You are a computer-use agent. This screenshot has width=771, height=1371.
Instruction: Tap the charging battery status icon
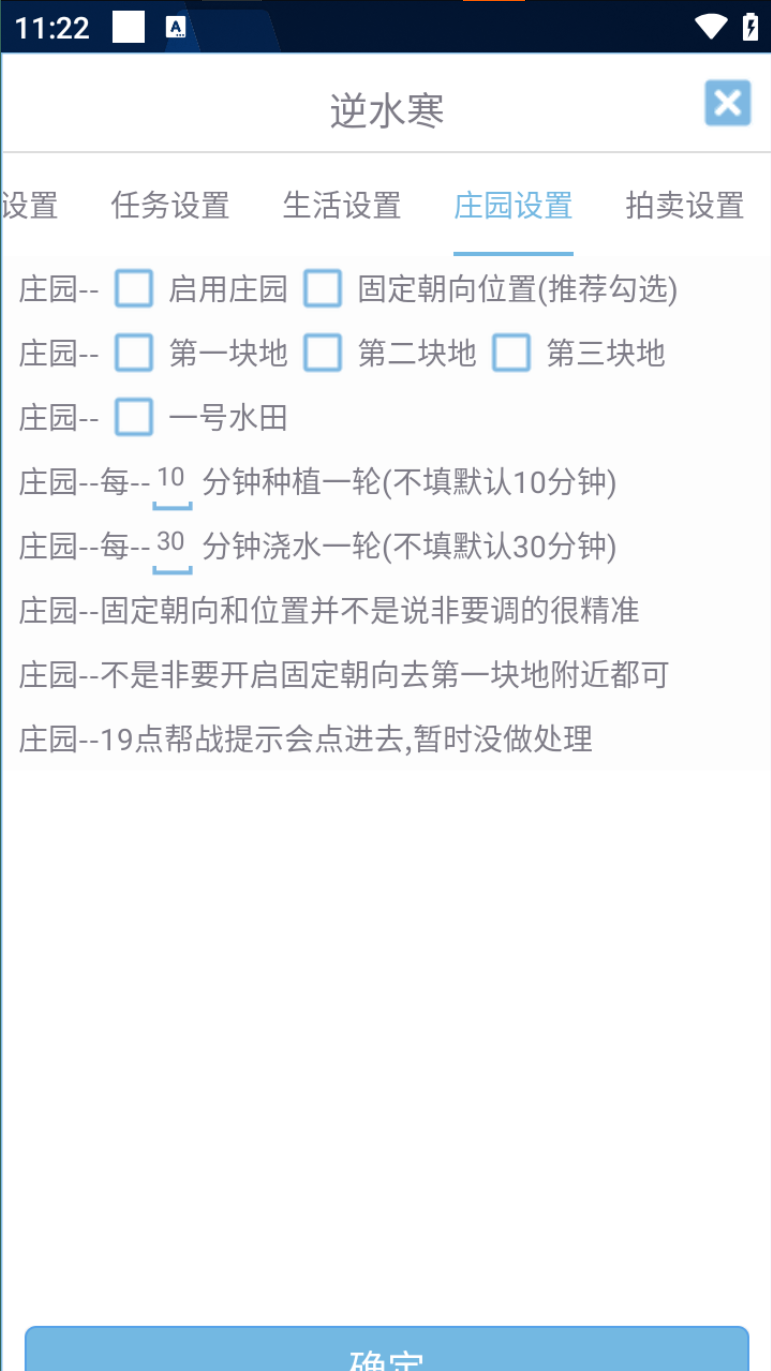click(x=749, y=26)
